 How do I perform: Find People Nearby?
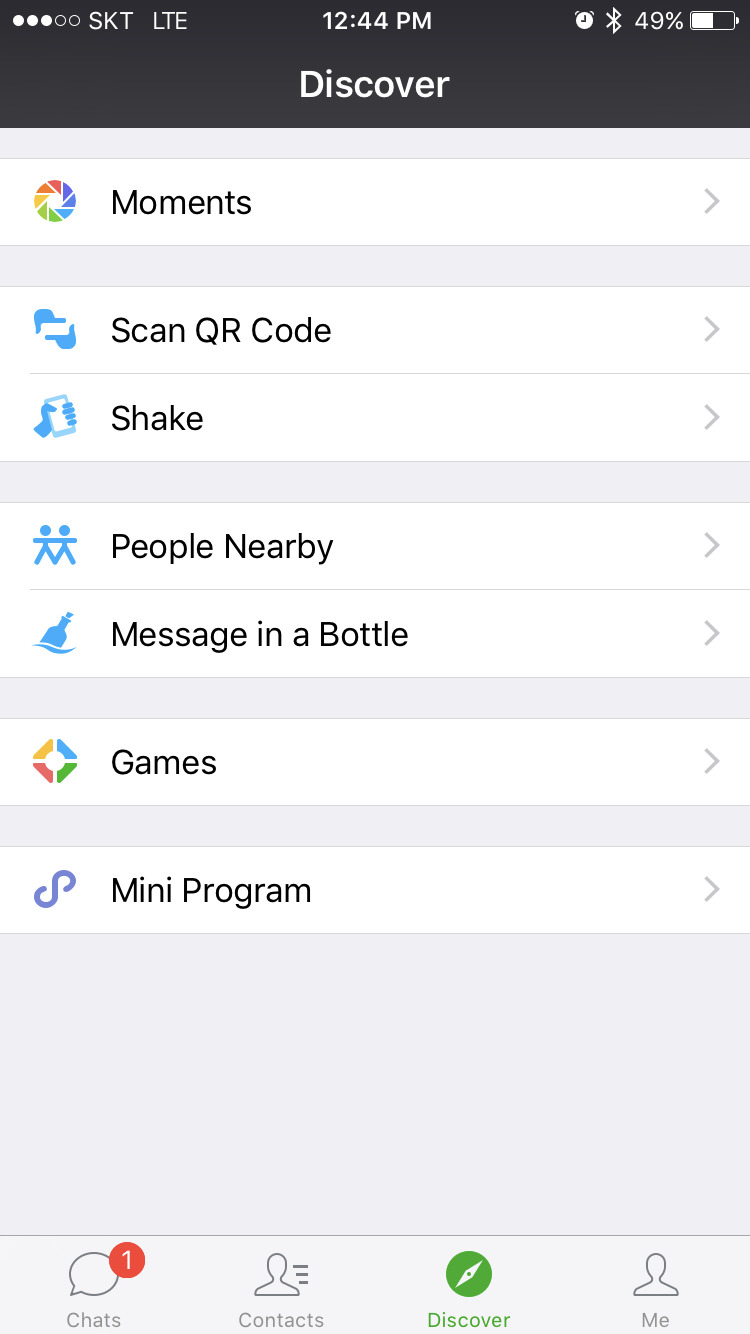coord(375,546)
